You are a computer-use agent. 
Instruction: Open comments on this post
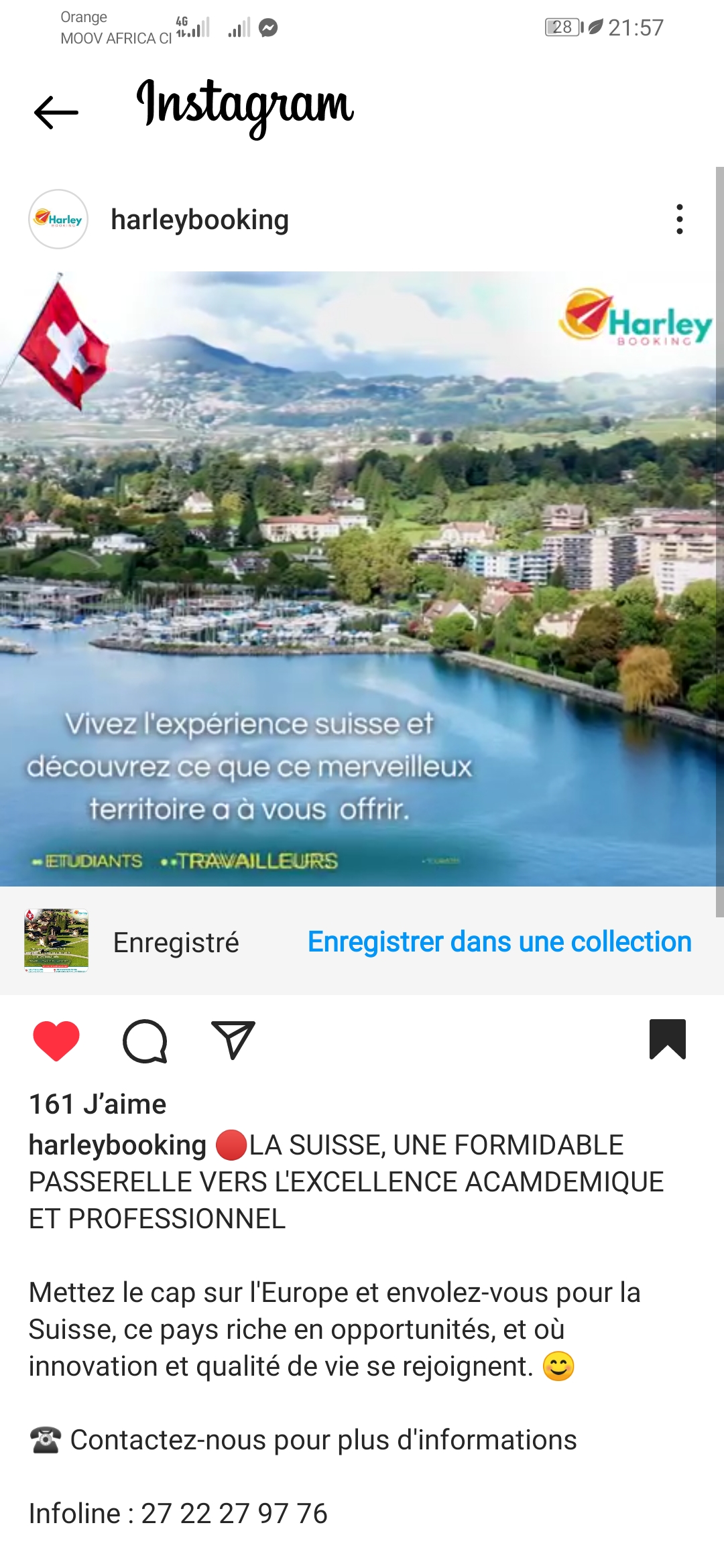tap(145, 1041)
